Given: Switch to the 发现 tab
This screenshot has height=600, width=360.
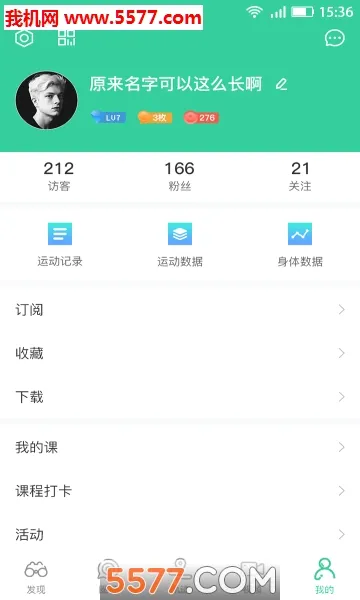Looking at the screenshot, I should (x=36, y=578).
